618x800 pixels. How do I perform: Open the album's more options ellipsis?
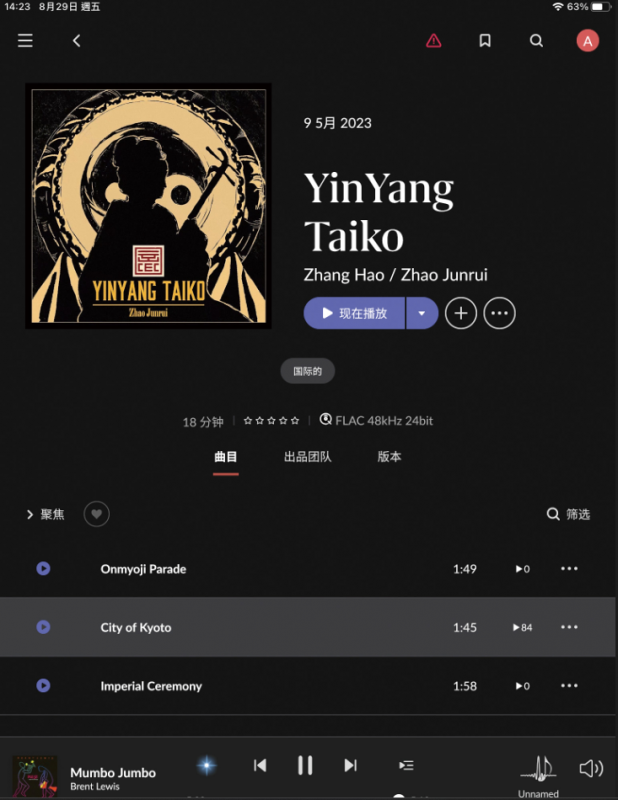tap(500, 313)
